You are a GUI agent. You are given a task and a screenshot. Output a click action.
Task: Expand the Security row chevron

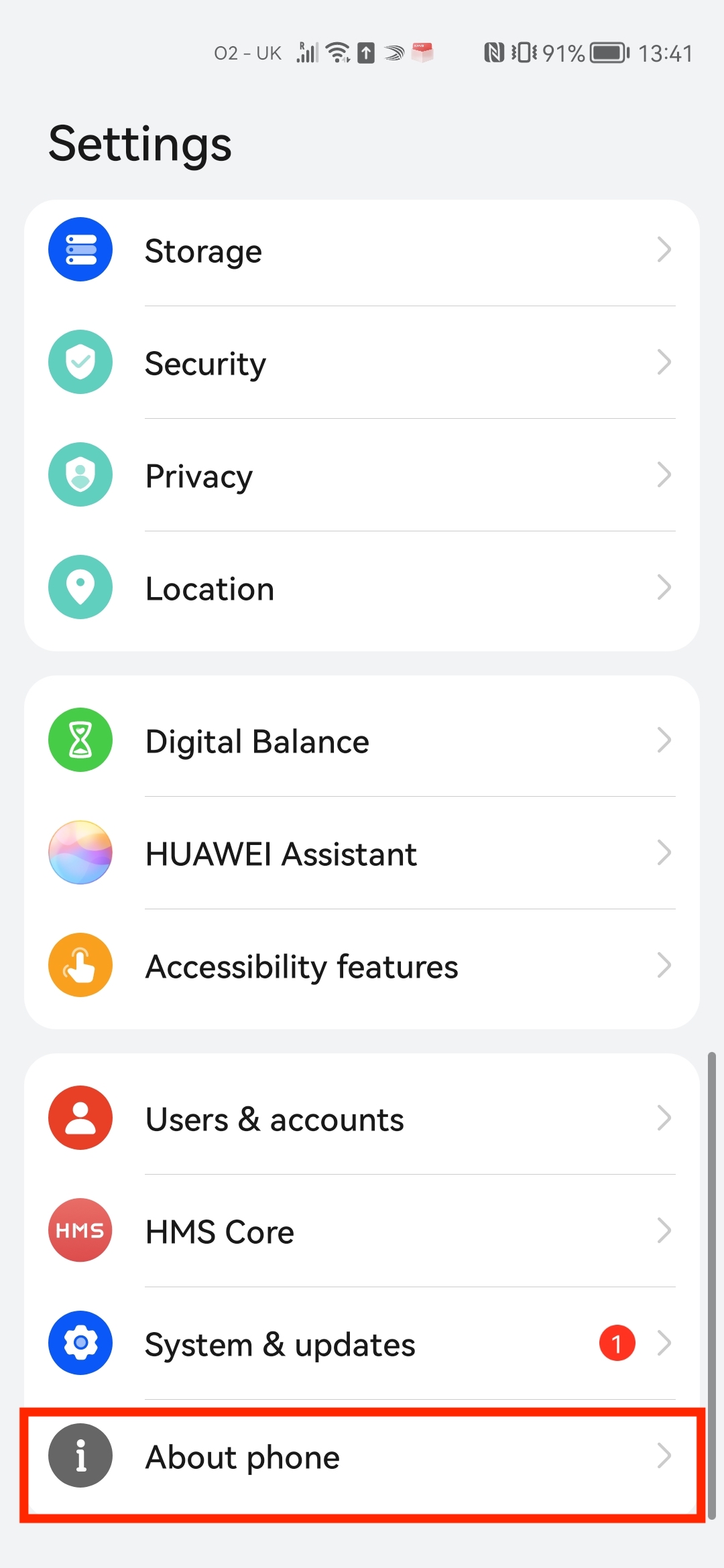point(664,362)
